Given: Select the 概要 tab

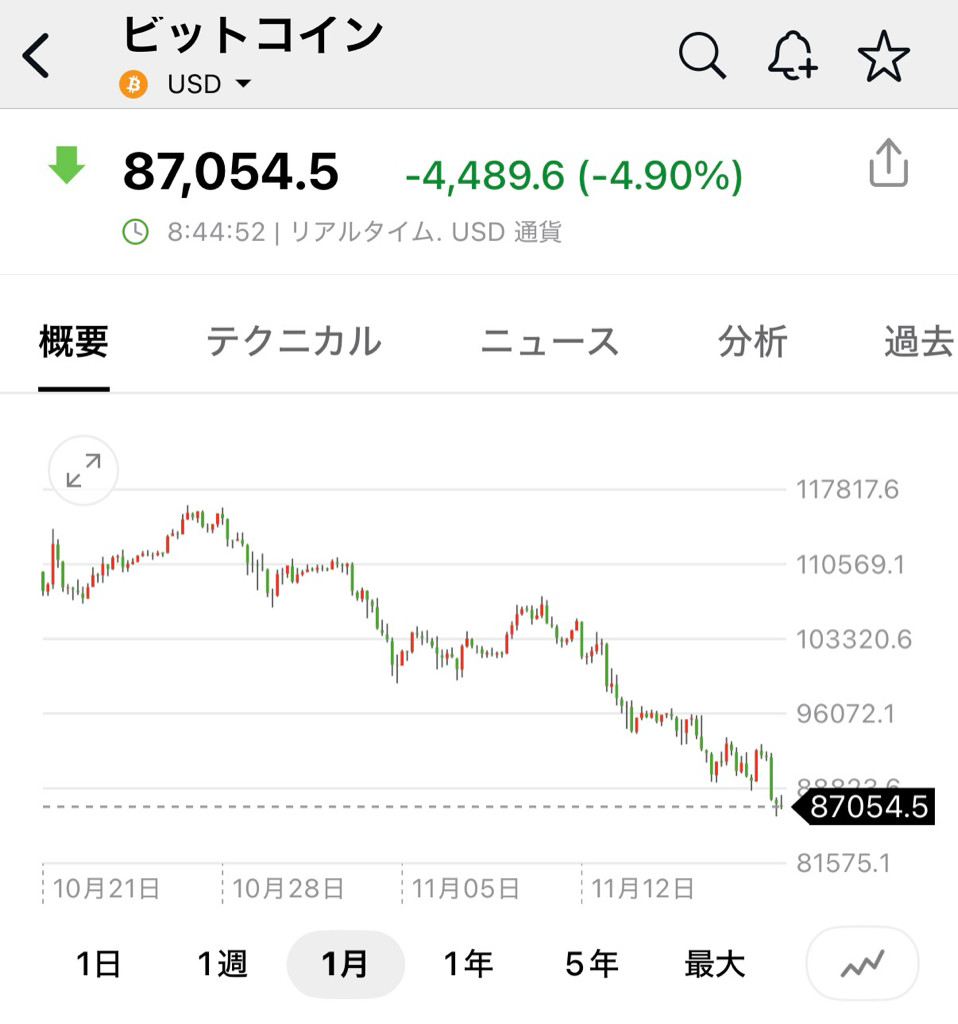Looking at the screenshot, I should pyautogui.click(x=73, y=342).
